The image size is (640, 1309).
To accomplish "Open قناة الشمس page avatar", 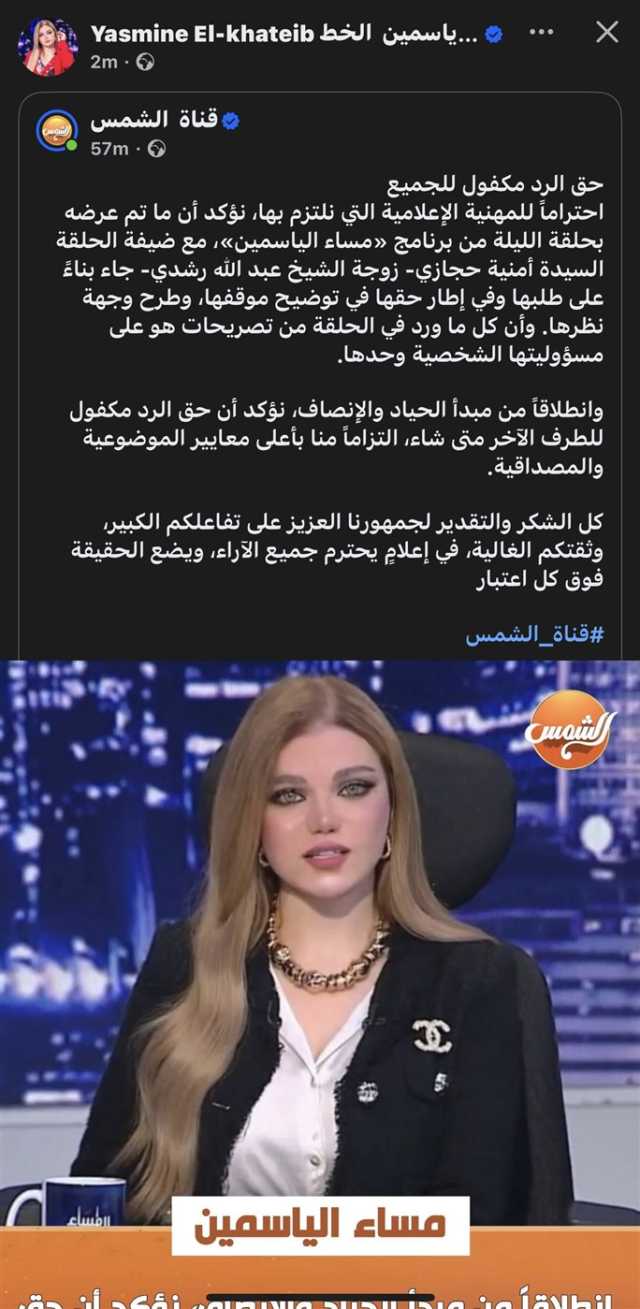I will pyautogui.click(x=57, y=132).
